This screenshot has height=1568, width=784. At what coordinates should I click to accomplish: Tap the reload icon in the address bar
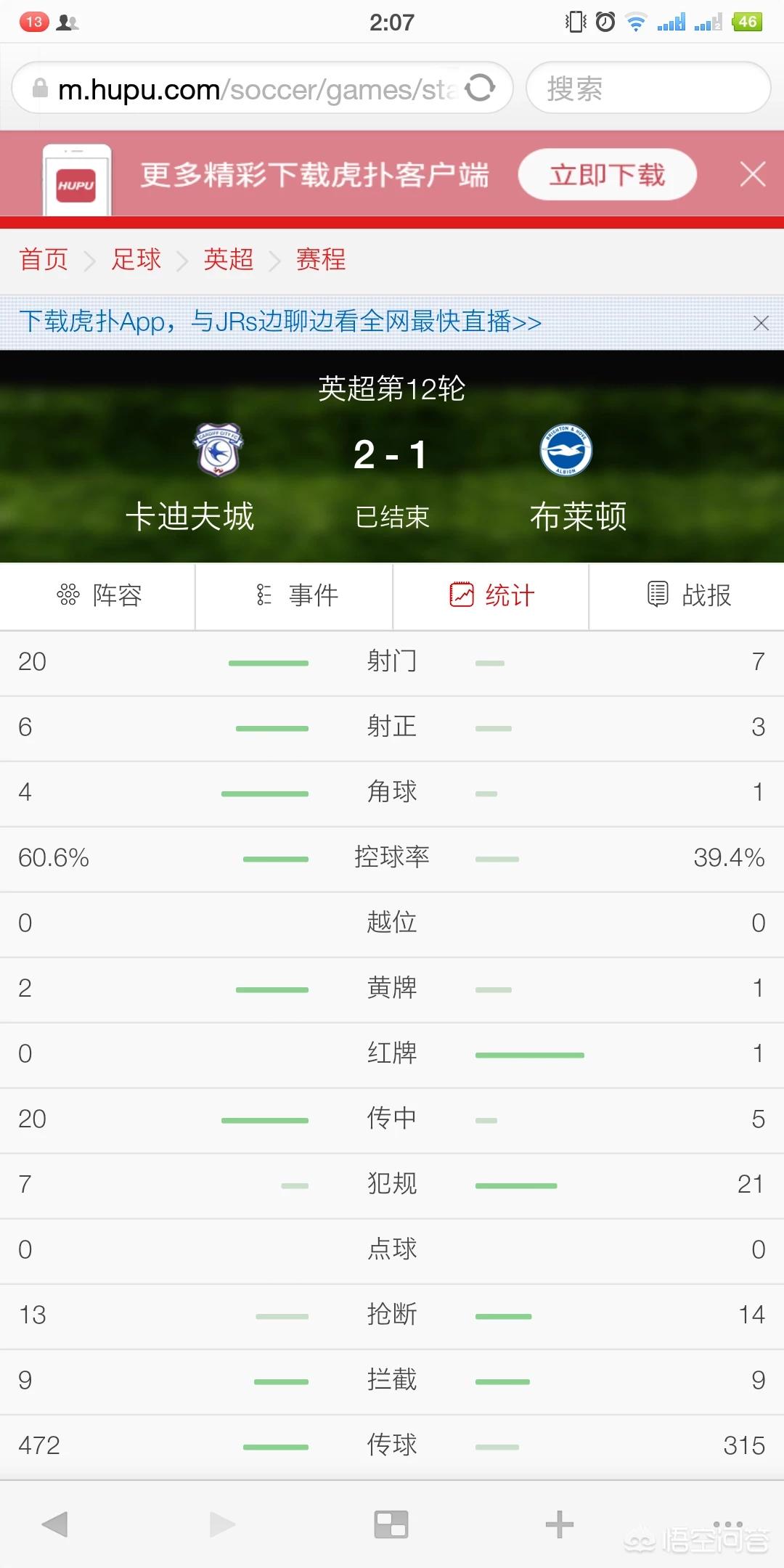(x=481, y=89)
